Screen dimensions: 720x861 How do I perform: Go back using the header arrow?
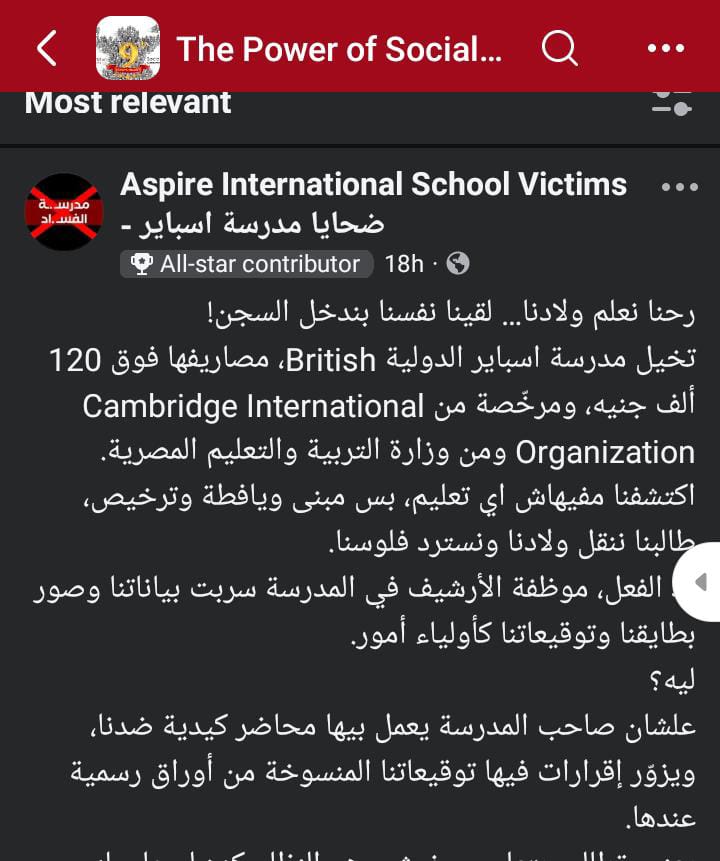[x=46, y=47]
